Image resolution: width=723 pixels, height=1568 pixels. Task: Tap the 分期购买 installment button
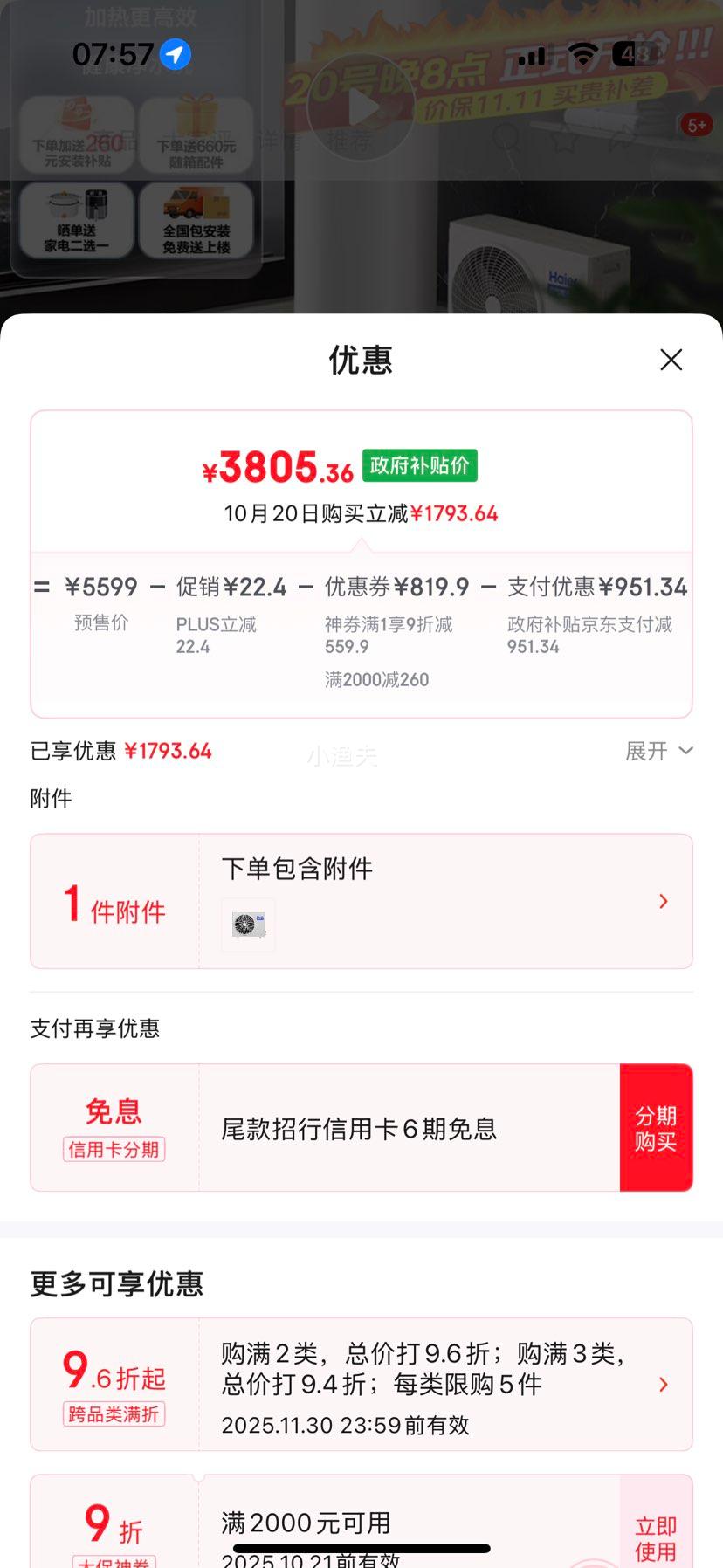(656, 1128)
